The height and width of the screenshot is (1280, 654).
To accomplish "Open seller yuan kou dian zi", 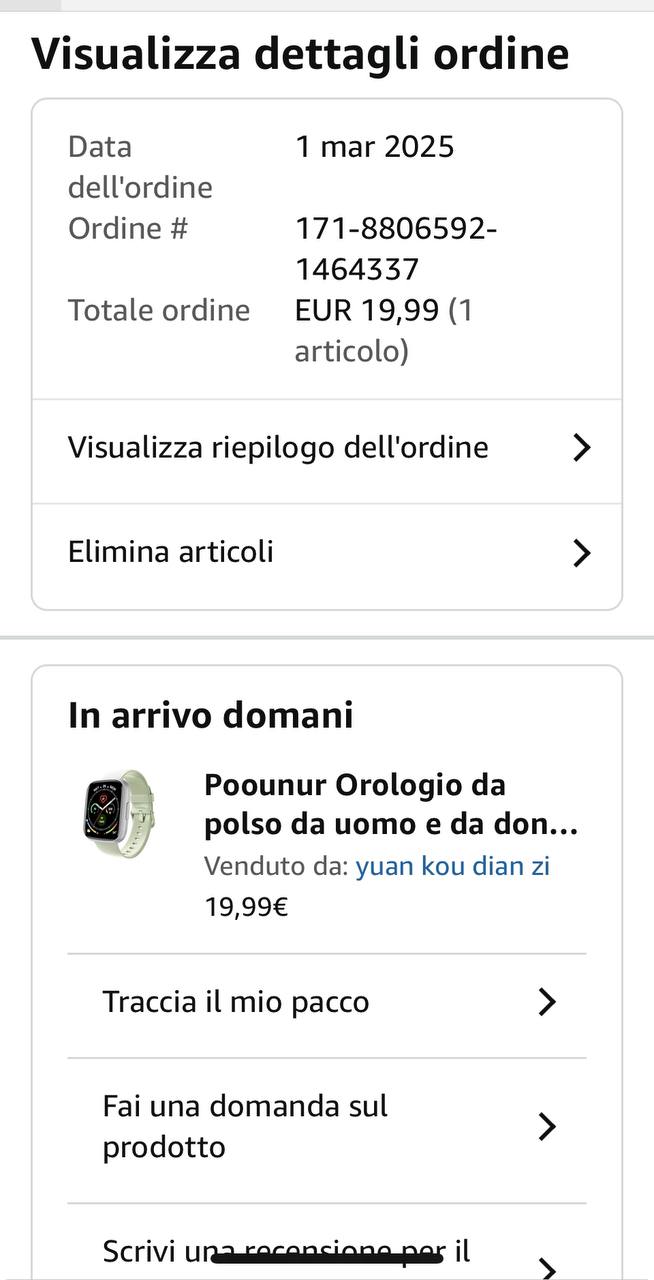I will click(453, 866).
